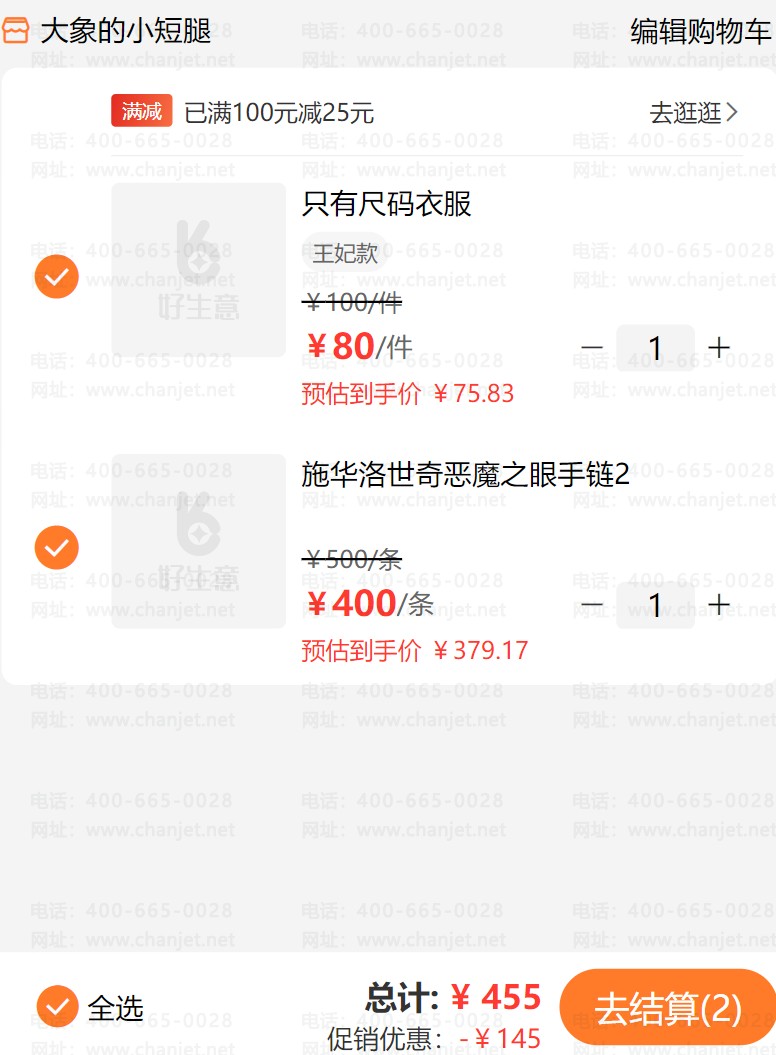776x1055 pixels.
Task: Edit the quantity field for 施华洛世奇恶魔之眼手链2
Action: pos(655,605)
